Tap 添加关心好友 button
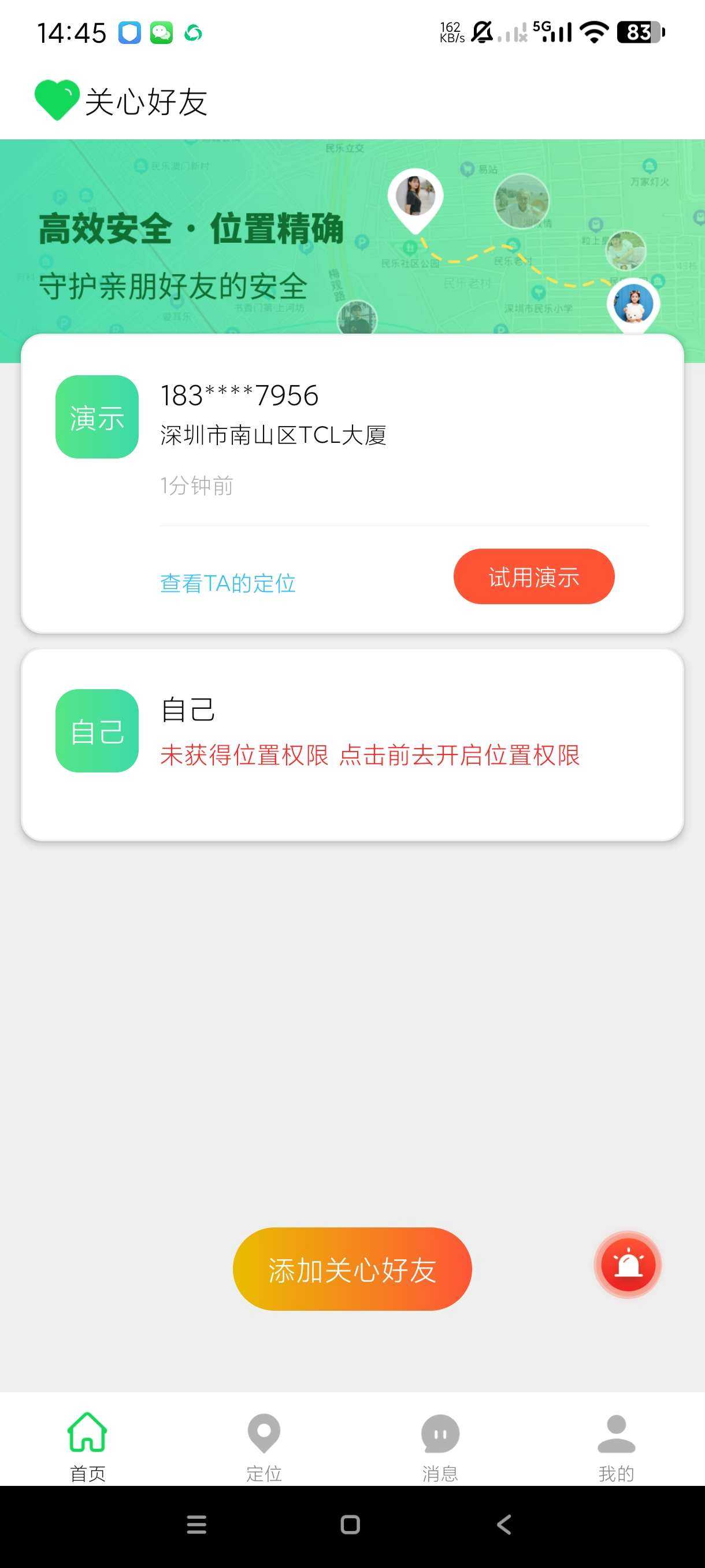Viewport: 705px width, 1568px height. point(352,1269)
